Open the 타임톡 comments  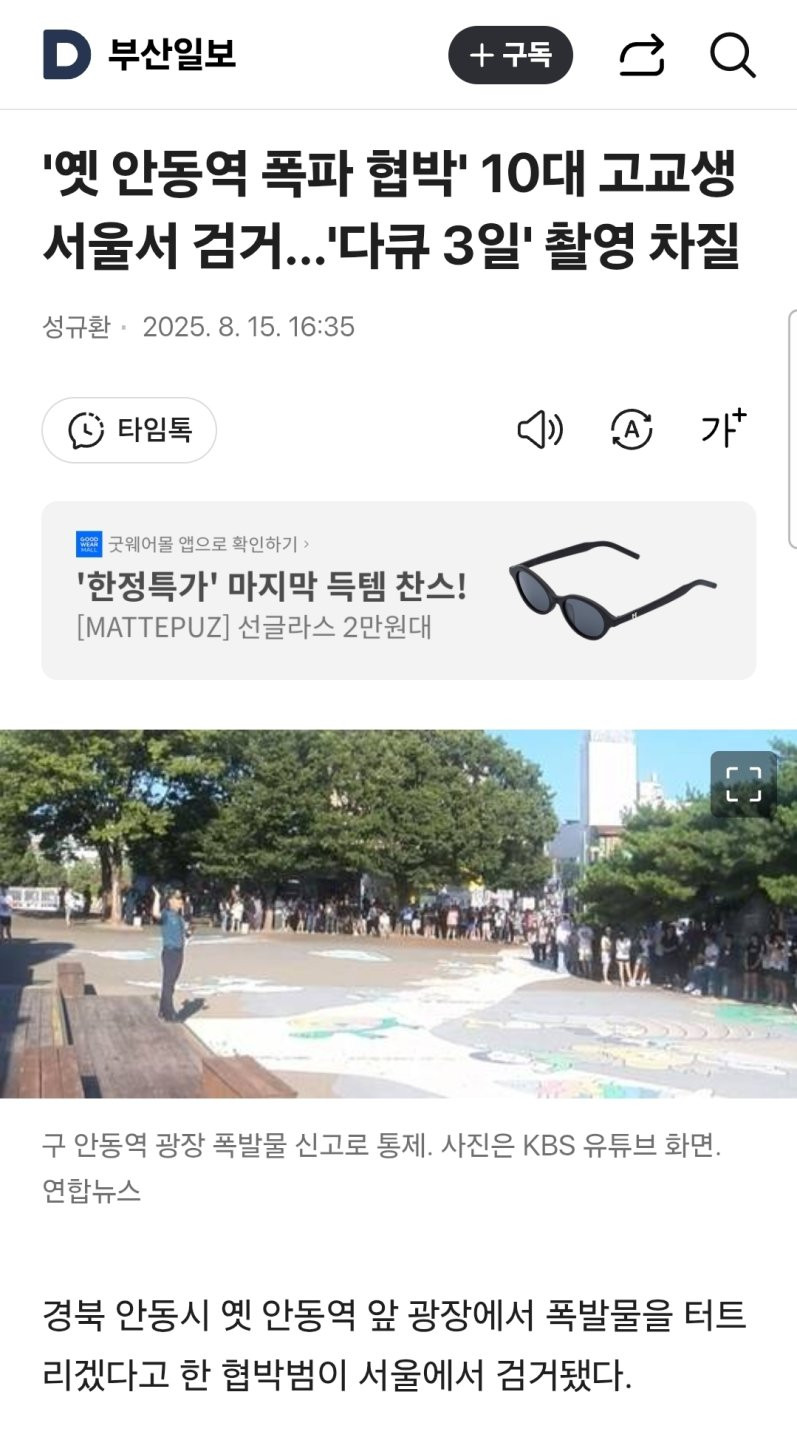pos(129,430)
